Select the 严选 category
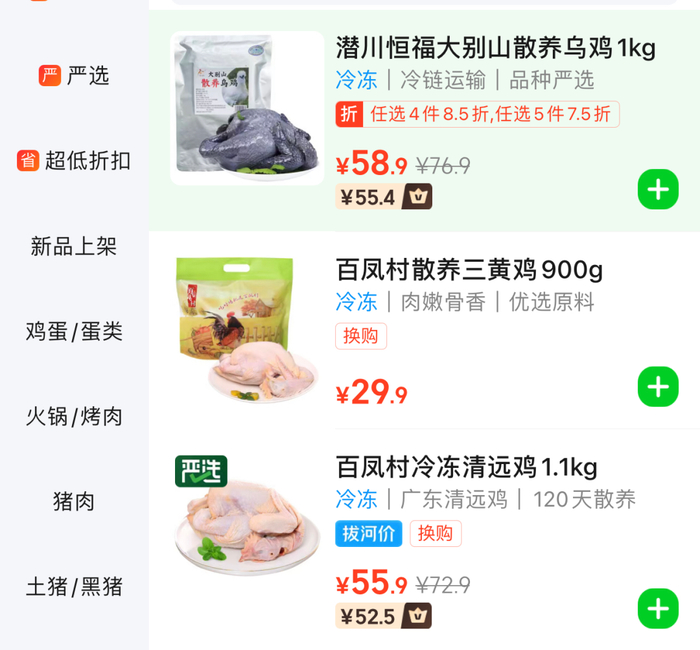This screenshot has height=650, width=700. point(74,75)
